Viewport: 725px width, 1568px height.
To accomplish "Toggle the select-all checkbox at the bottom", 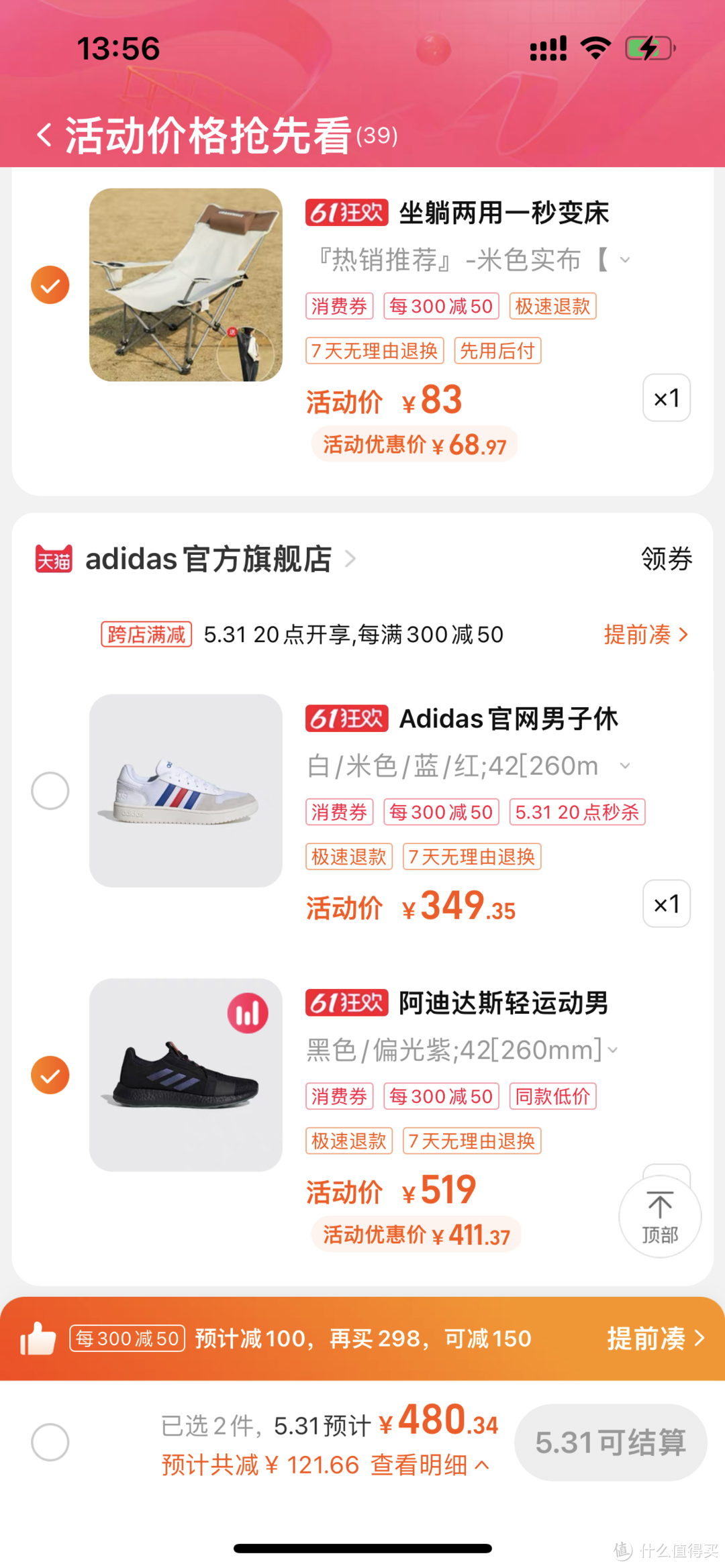I will (50, 1442).
